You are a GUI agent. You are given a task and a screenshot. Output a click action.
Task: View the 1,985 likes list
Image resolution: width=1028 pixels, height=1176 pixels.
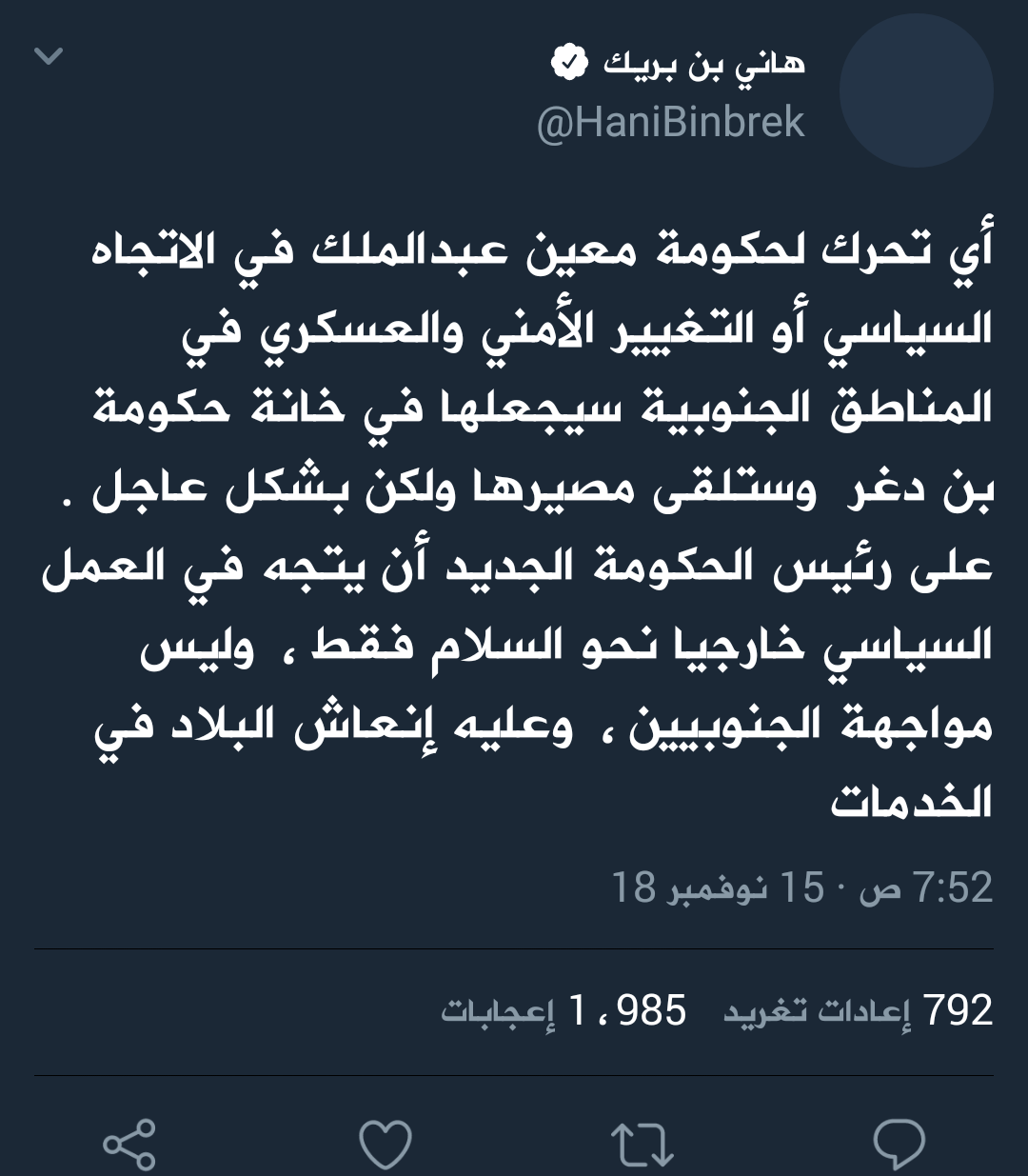point(563,1010)
